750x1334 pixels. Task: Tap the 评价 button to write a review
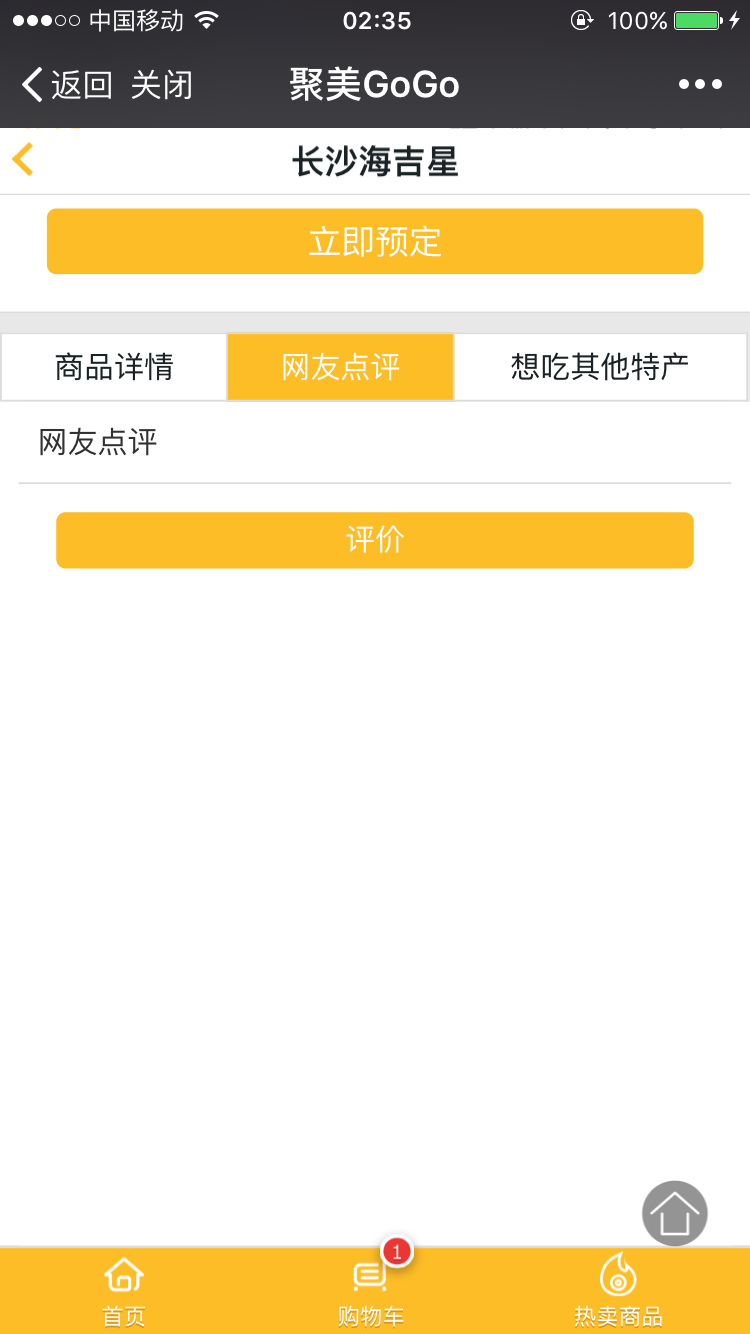pos(375,540)
